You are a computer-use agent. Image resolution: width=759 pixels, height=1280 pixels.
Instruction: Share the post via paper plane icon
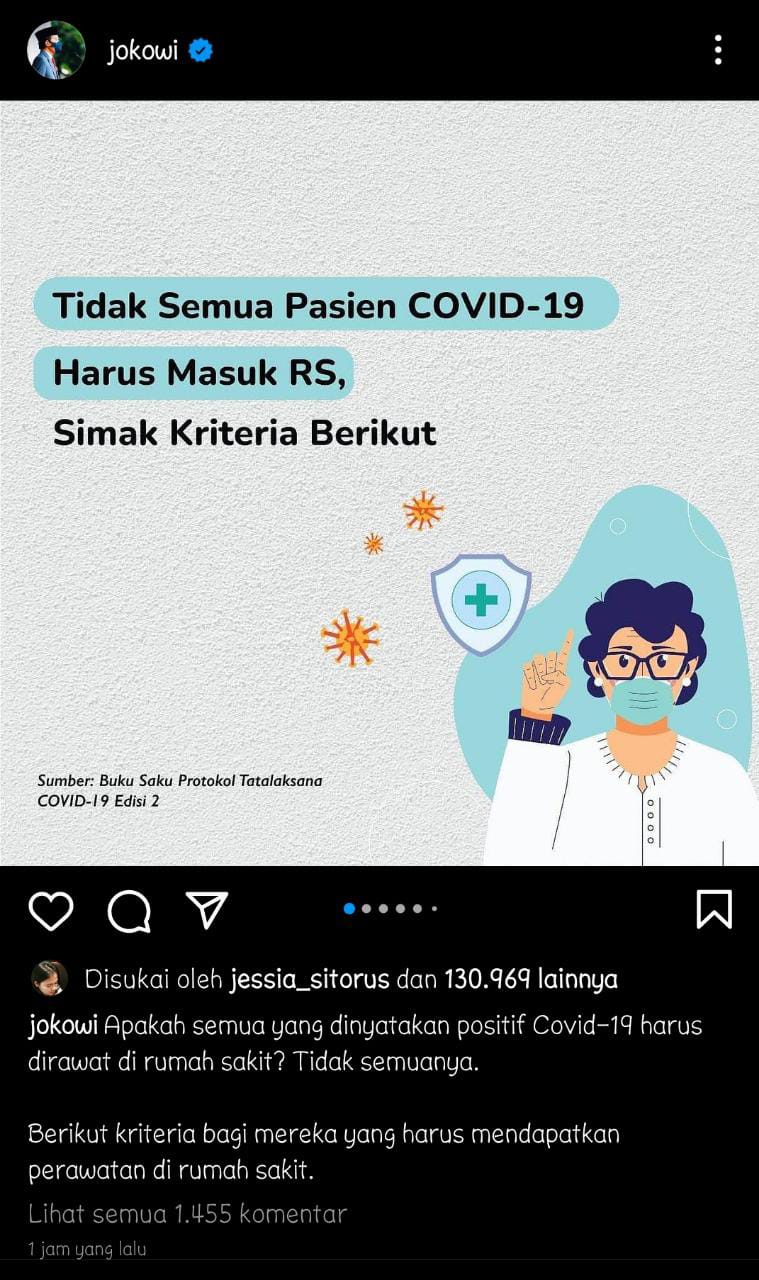point(207,910)
